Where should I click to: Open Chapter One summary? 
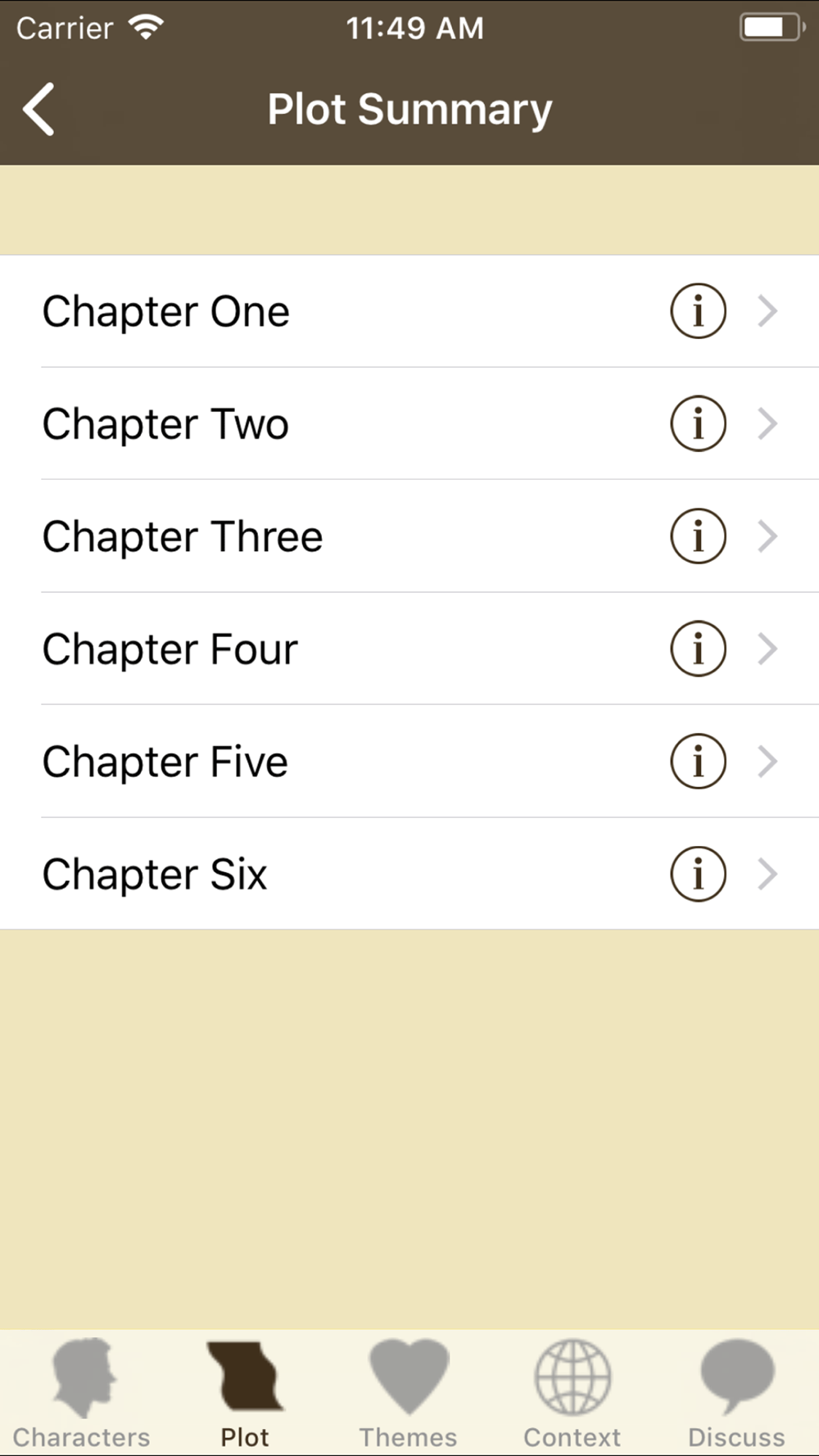[x=409, y=311]
